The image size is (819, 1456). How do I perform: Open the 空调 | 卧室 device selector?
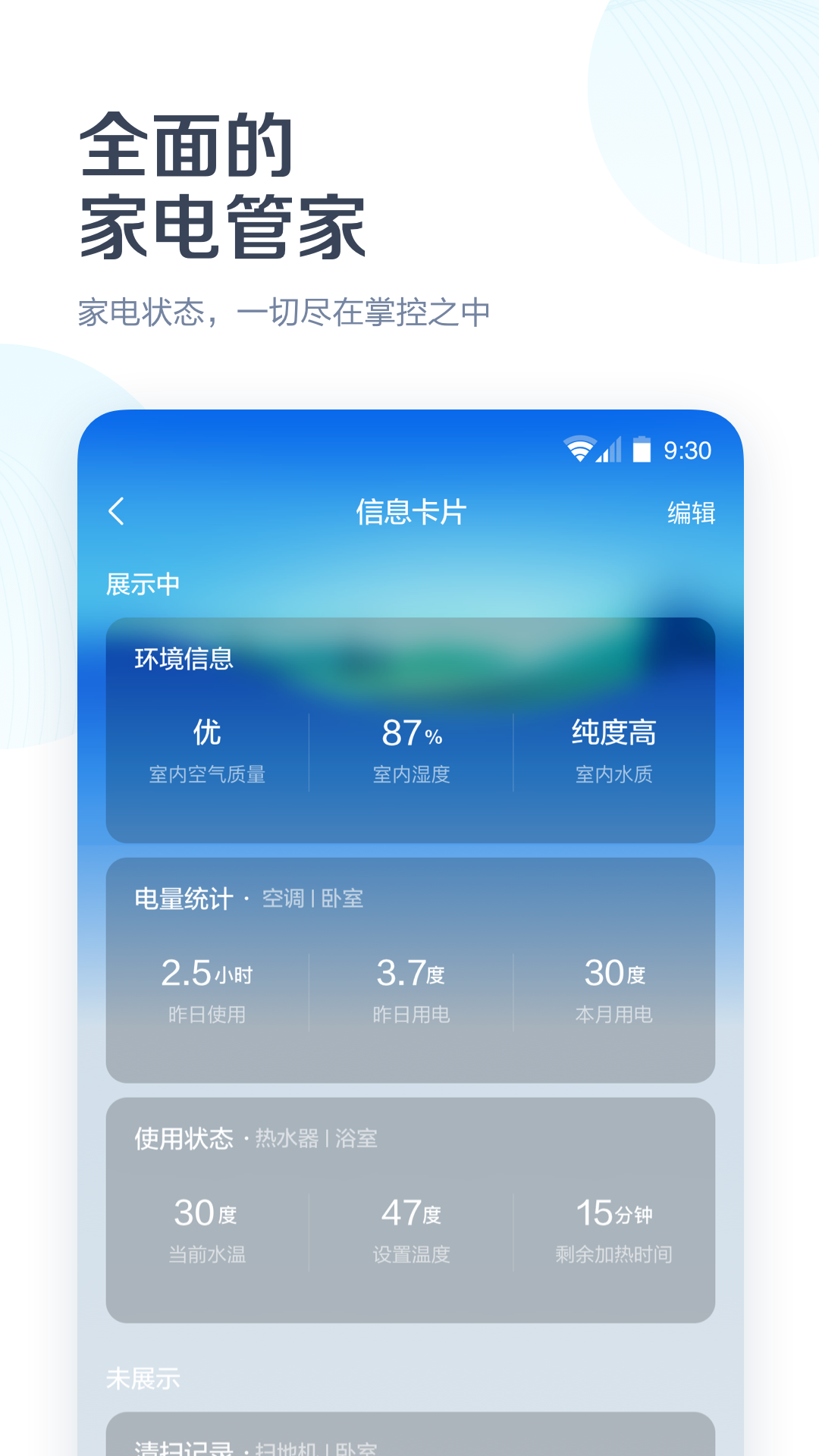311,899
